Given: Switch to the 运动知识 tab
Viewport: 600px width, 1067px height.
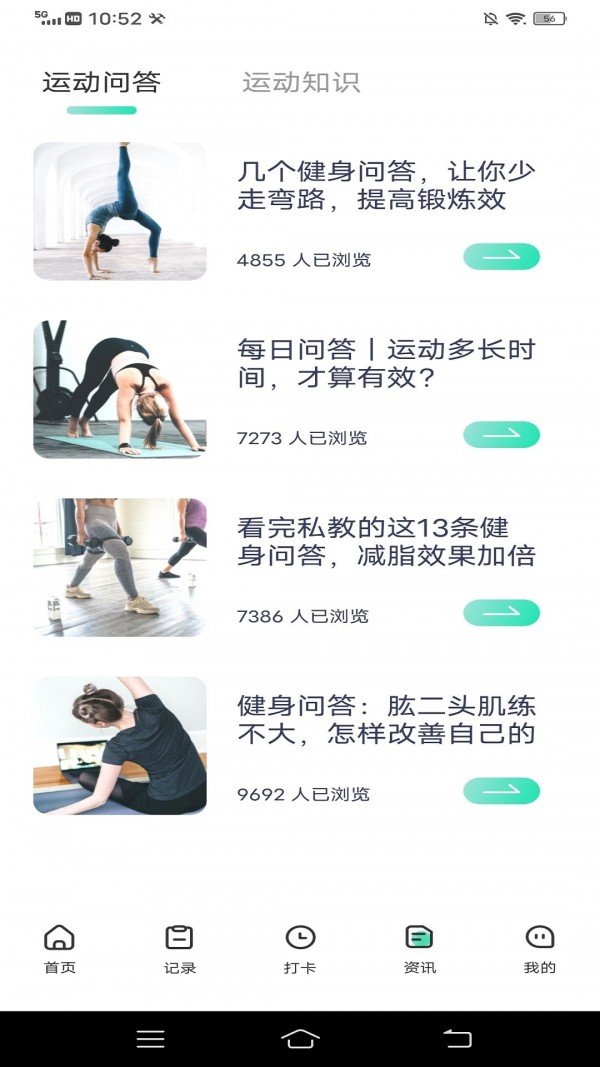Looking at the screenshot, I should tap(301, 83).
